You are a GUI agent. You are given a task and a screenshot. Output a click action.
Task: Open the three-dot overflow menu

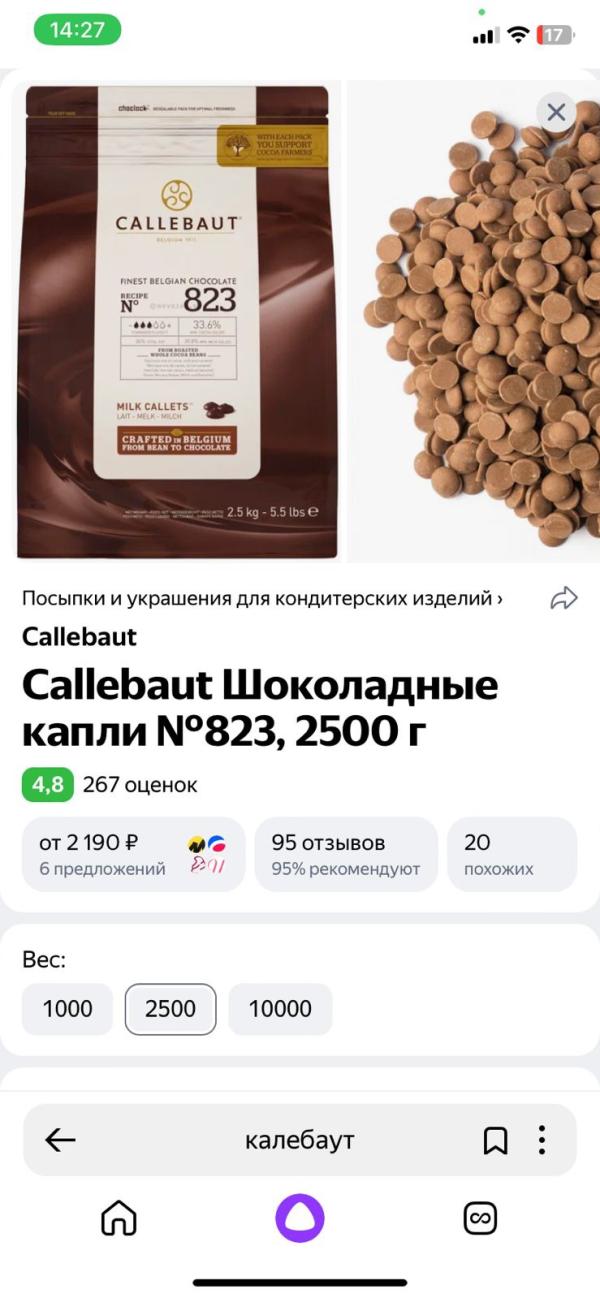541,1140
